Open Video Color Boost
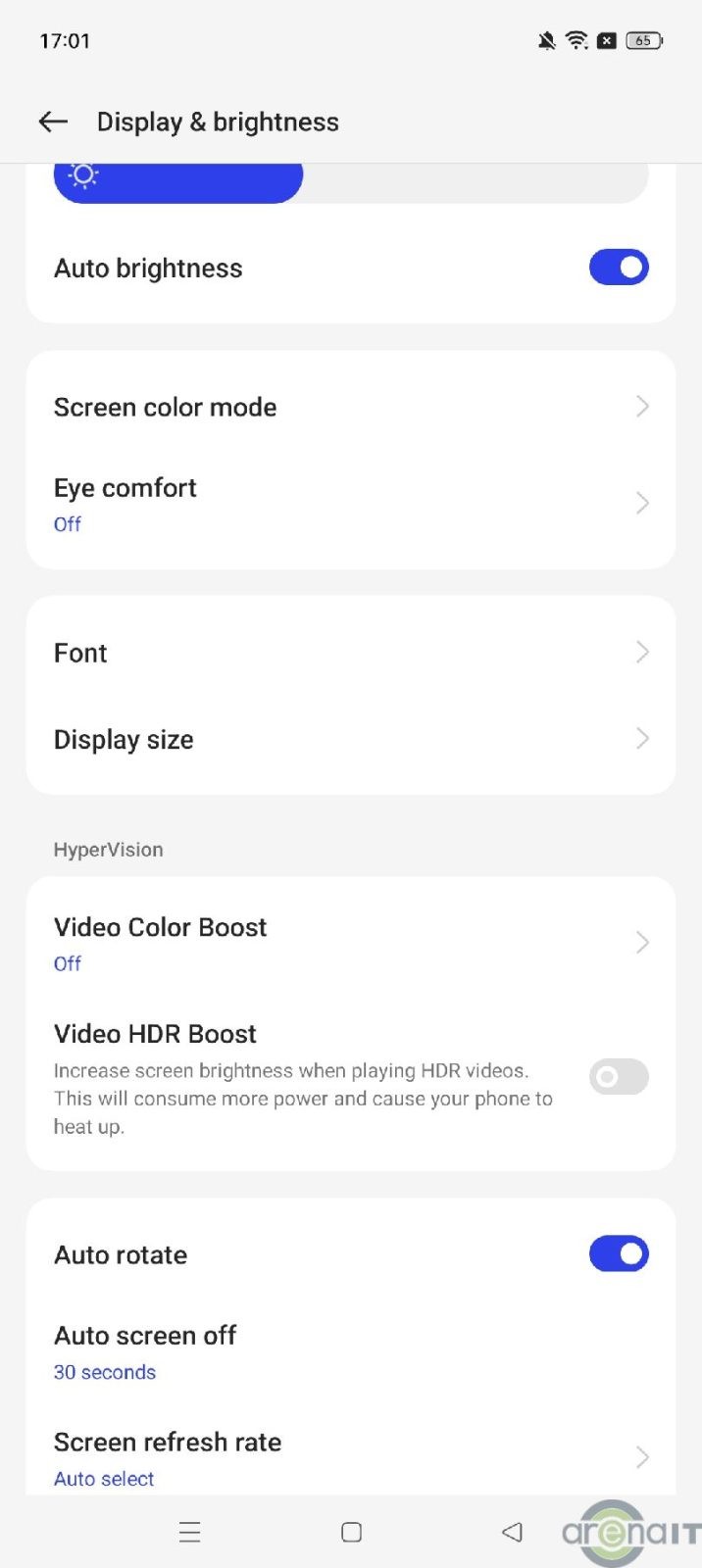This screenshot has height=1568, width=702. click(x=350, y=943)
